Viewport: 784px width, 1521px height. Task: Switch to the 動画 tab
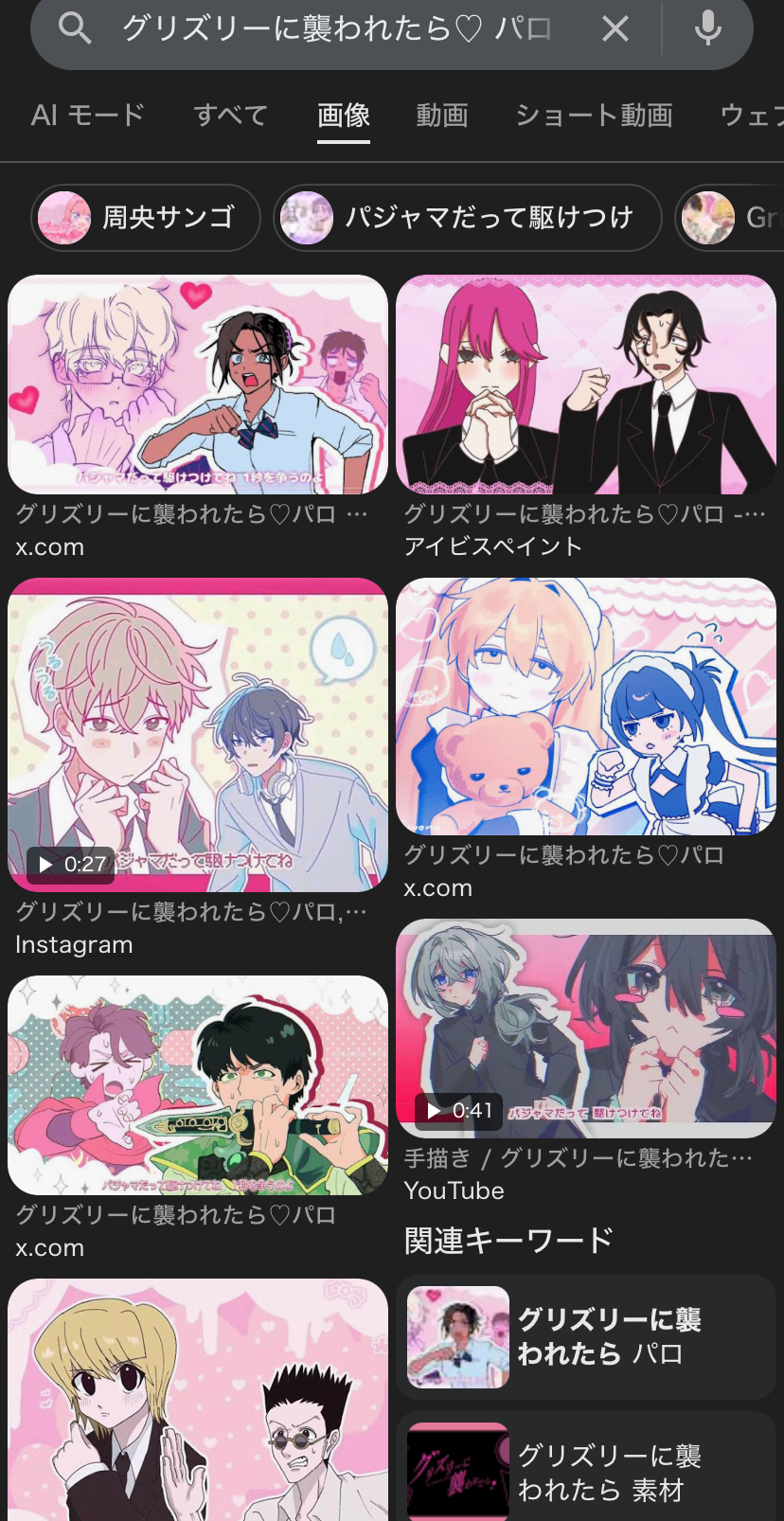442,116
